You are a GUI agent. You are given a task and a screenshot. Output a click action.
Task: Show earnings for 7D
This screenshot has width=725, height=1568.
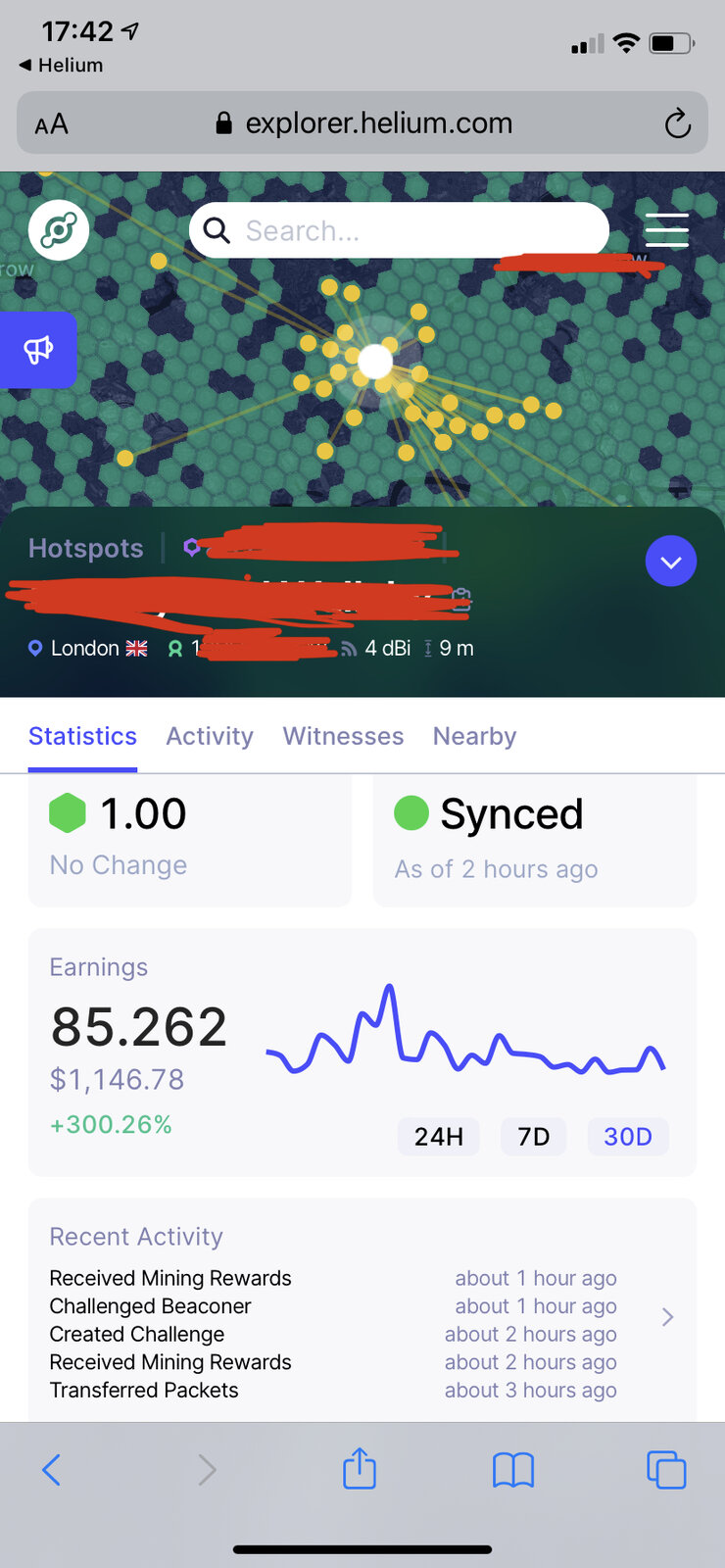pyautogui.click(x=533, y=1137)
